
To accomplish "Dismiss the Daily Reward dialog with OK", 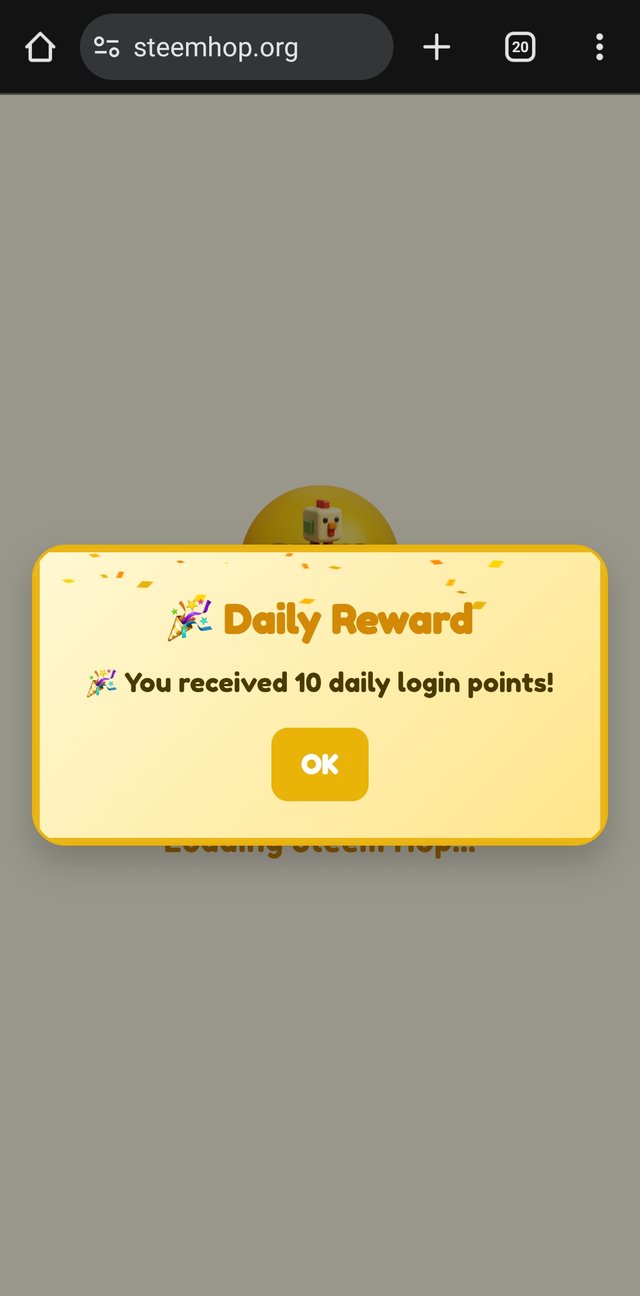I will click(320, 764).
